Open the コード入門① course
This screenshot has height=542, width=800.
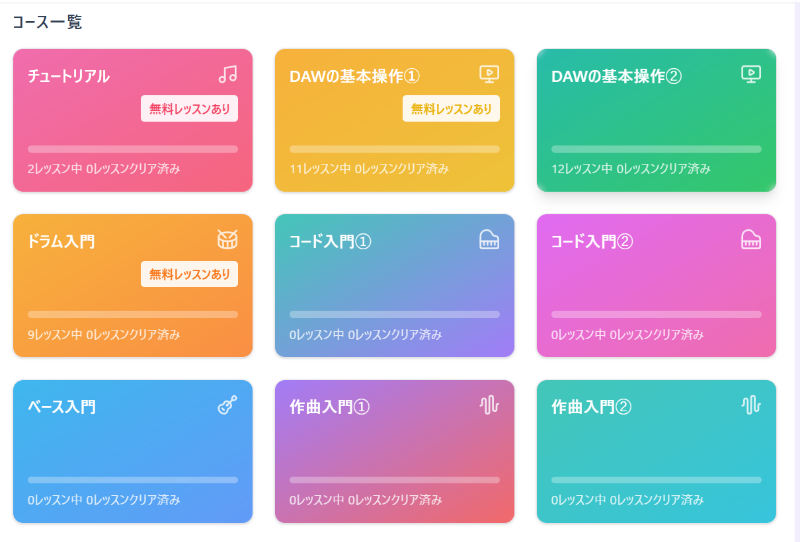click(x=394, y=285)
